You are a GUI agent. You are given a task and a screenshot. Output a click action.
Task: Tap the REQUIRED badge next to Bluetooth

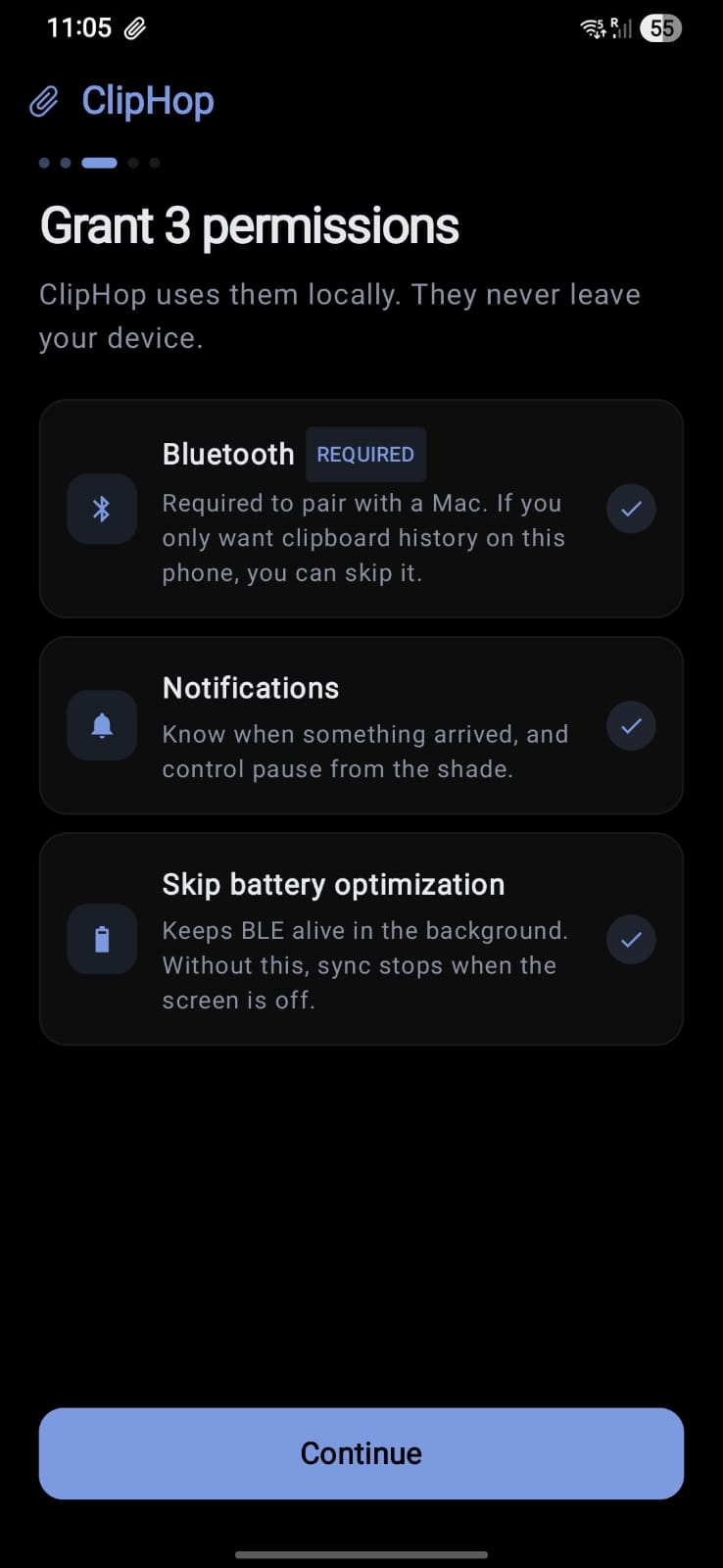[365, 454]
